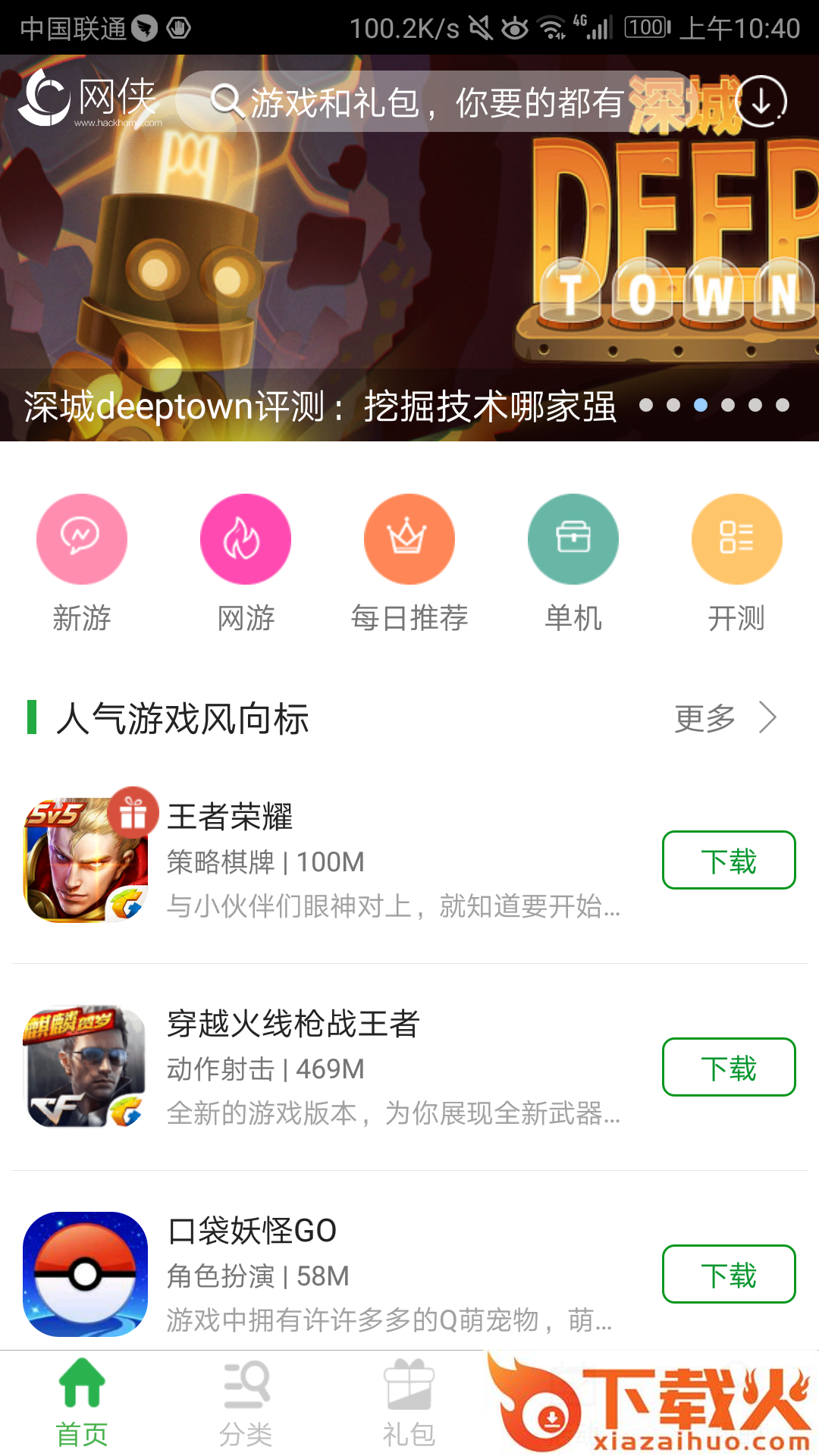
Task: View 更多 popular games
Action: (725, 718)
